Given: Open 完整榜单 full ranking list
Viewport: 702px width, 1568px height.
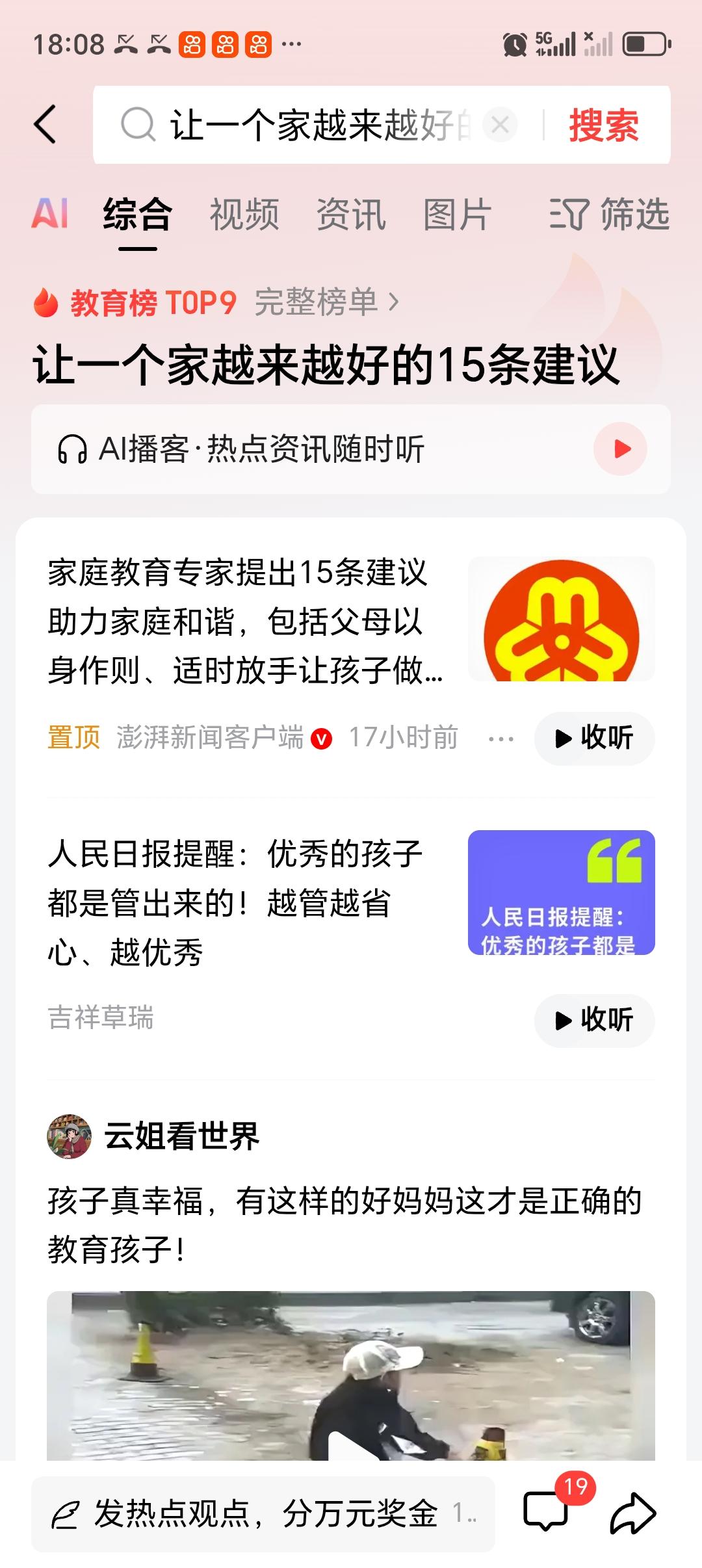Looking at the screenshot, I should [x=318, y=303].
